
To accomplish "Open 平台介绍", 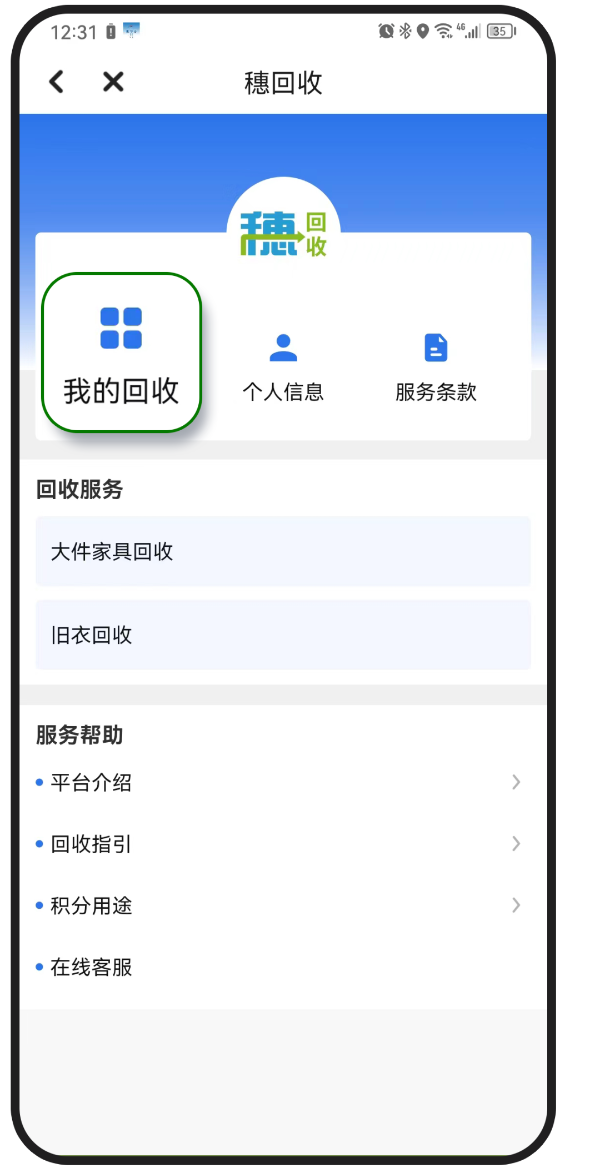I will click(x=283, y=783).
